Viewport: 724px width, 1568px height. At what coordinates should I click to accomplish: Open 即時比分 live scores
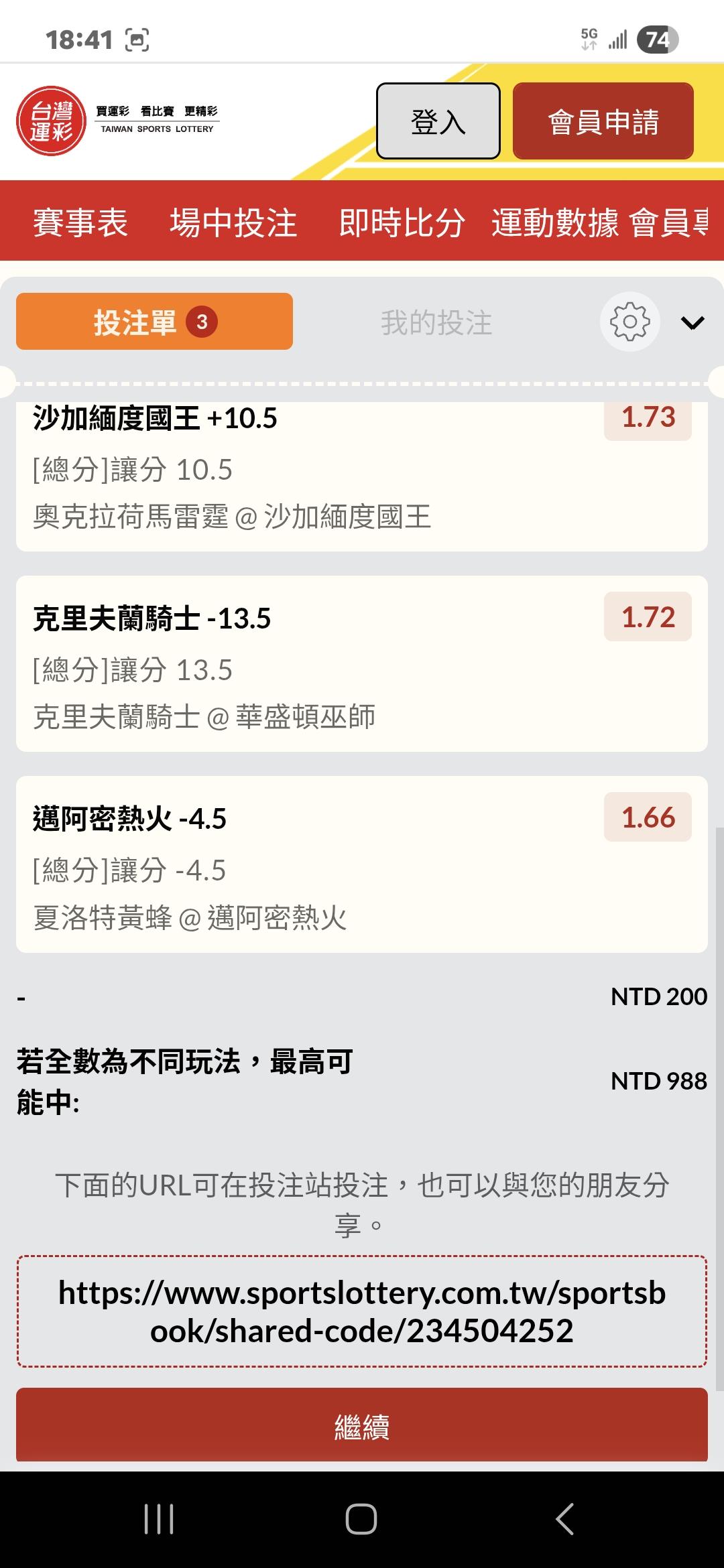(402, 222)
